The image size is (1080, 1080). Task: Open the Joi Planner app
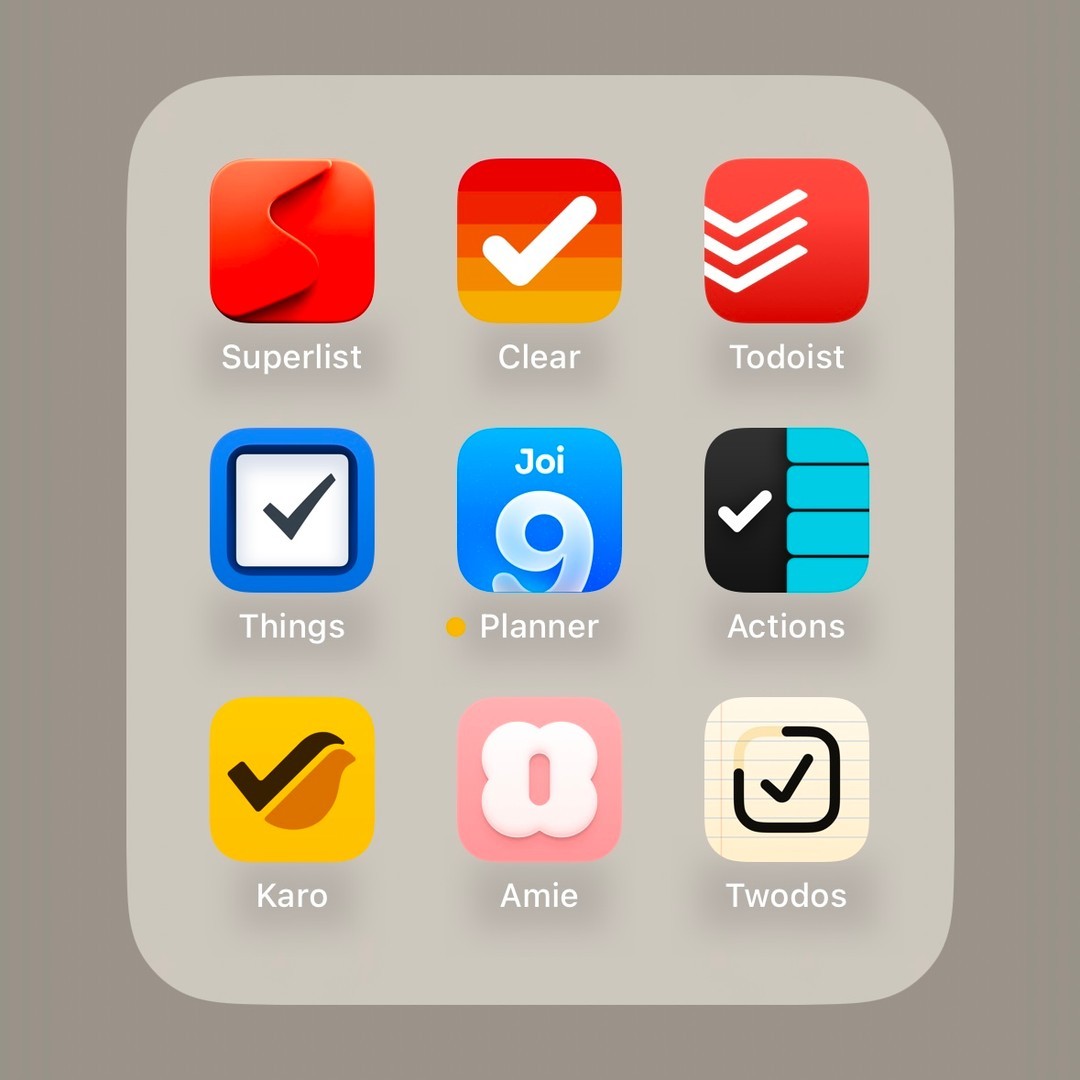539,510
